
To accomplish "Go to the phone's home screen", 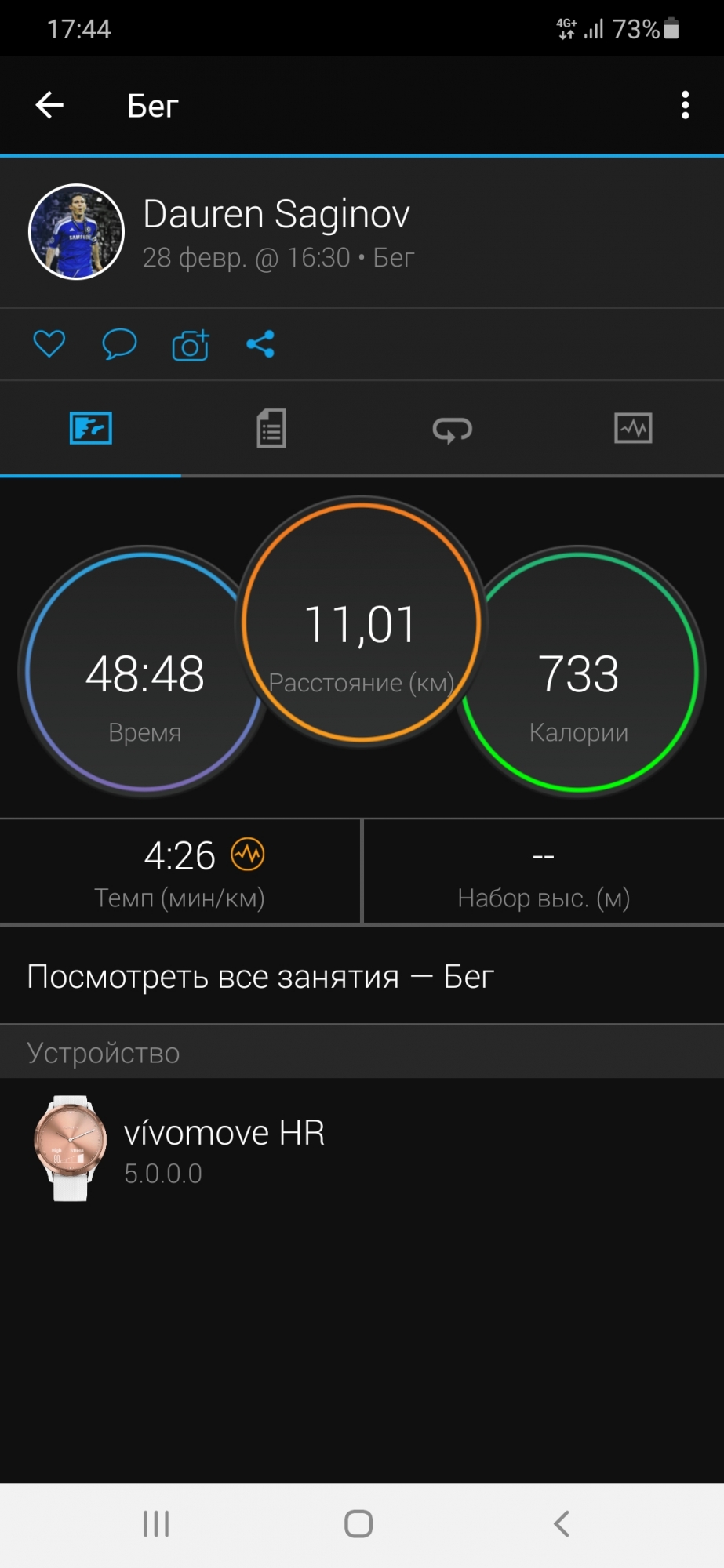I will pyautogui.click(x=358, y=1524).
